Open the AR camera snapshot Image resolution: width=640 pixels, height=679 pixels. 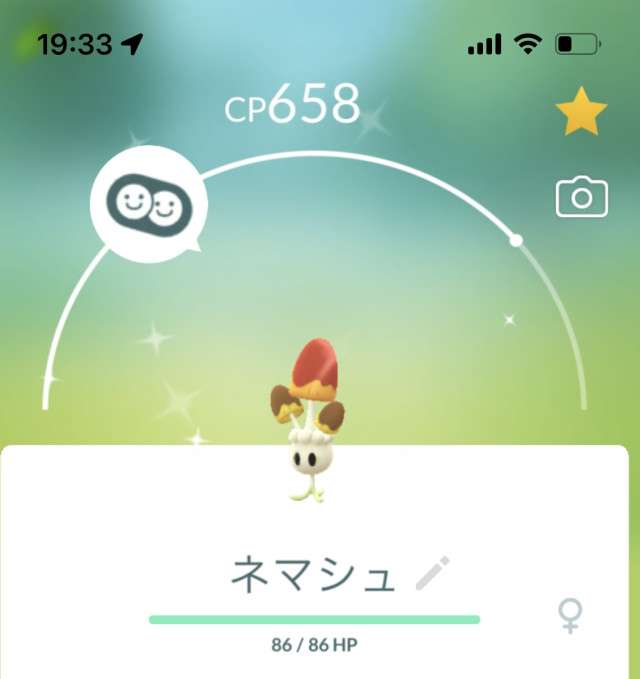581,197
